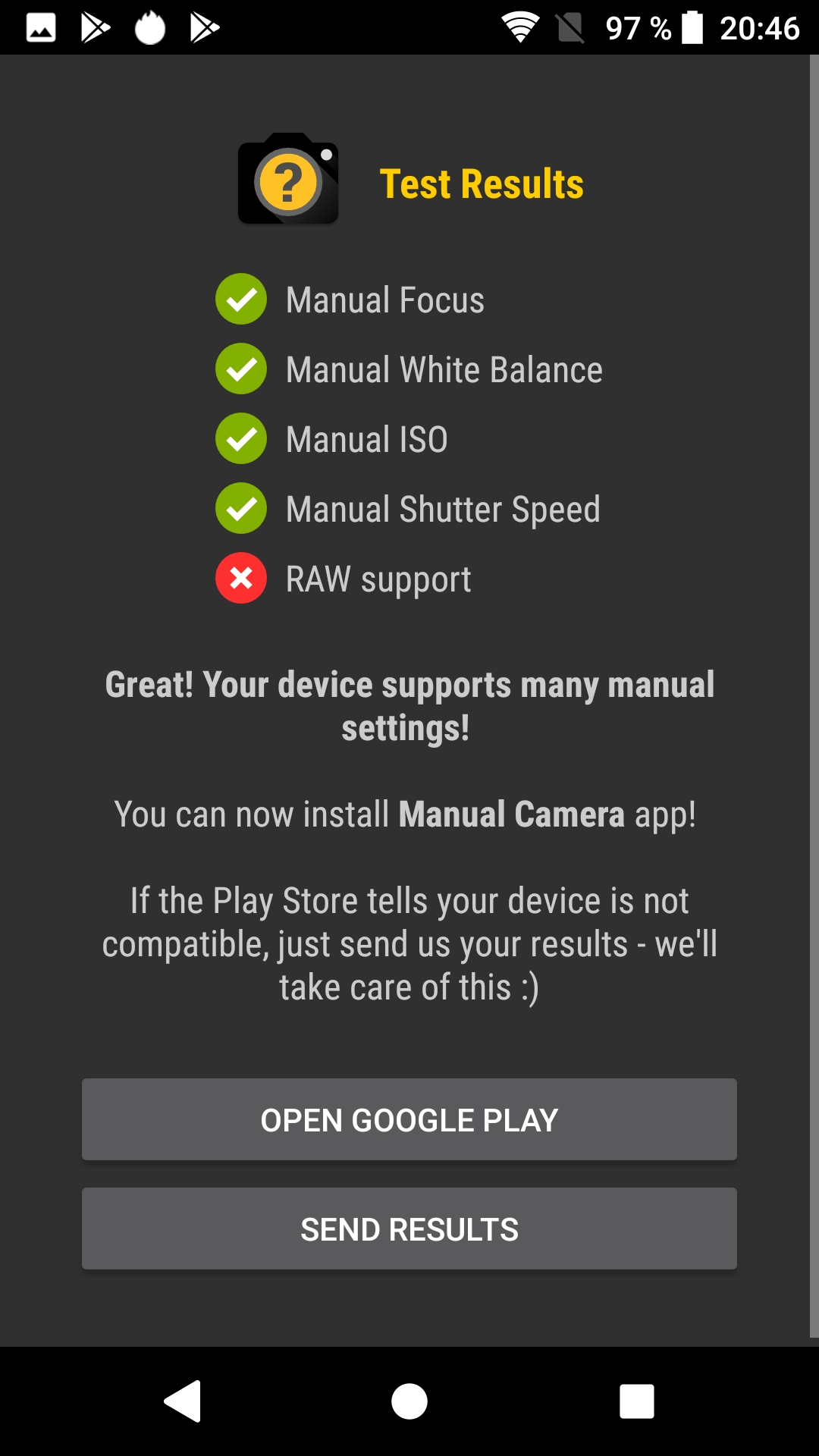Send the test results
The image size is (819, 1456).
(x=409, y=1228)
